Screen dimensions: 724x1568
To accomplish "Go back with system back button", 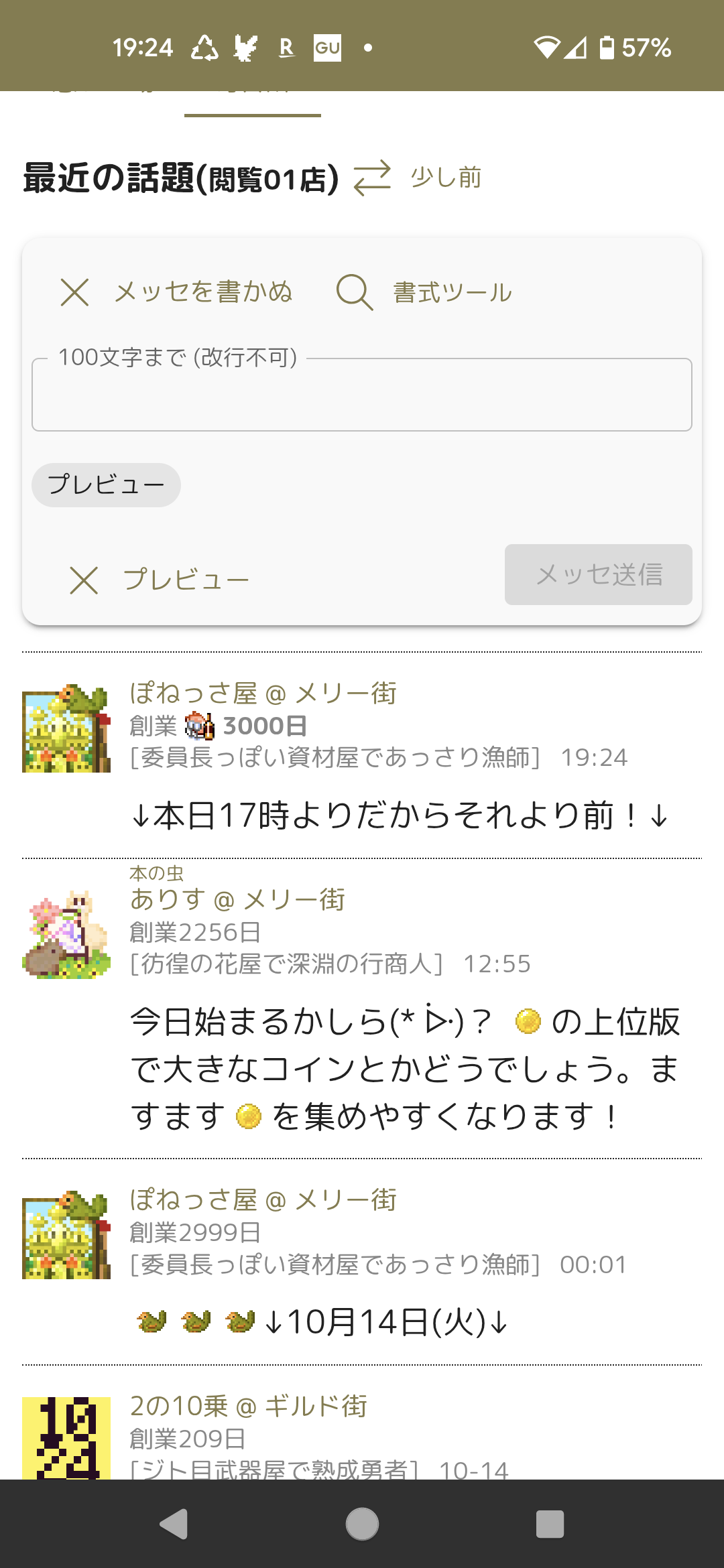I will tap(174, 1524).
